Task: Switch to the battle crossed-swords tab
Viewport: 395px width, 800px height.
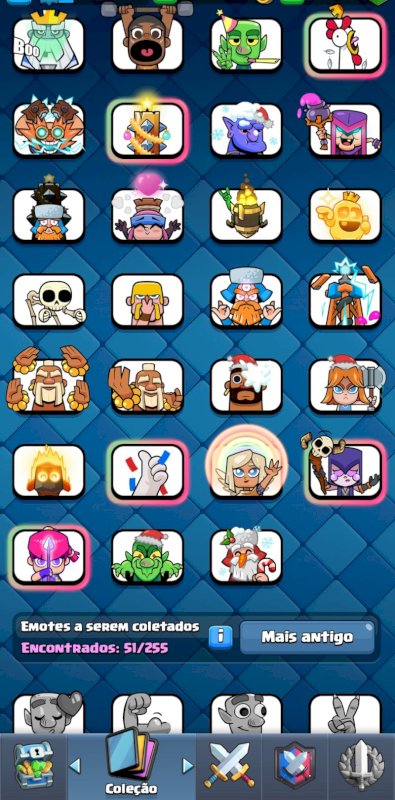Action: (228, 764)
